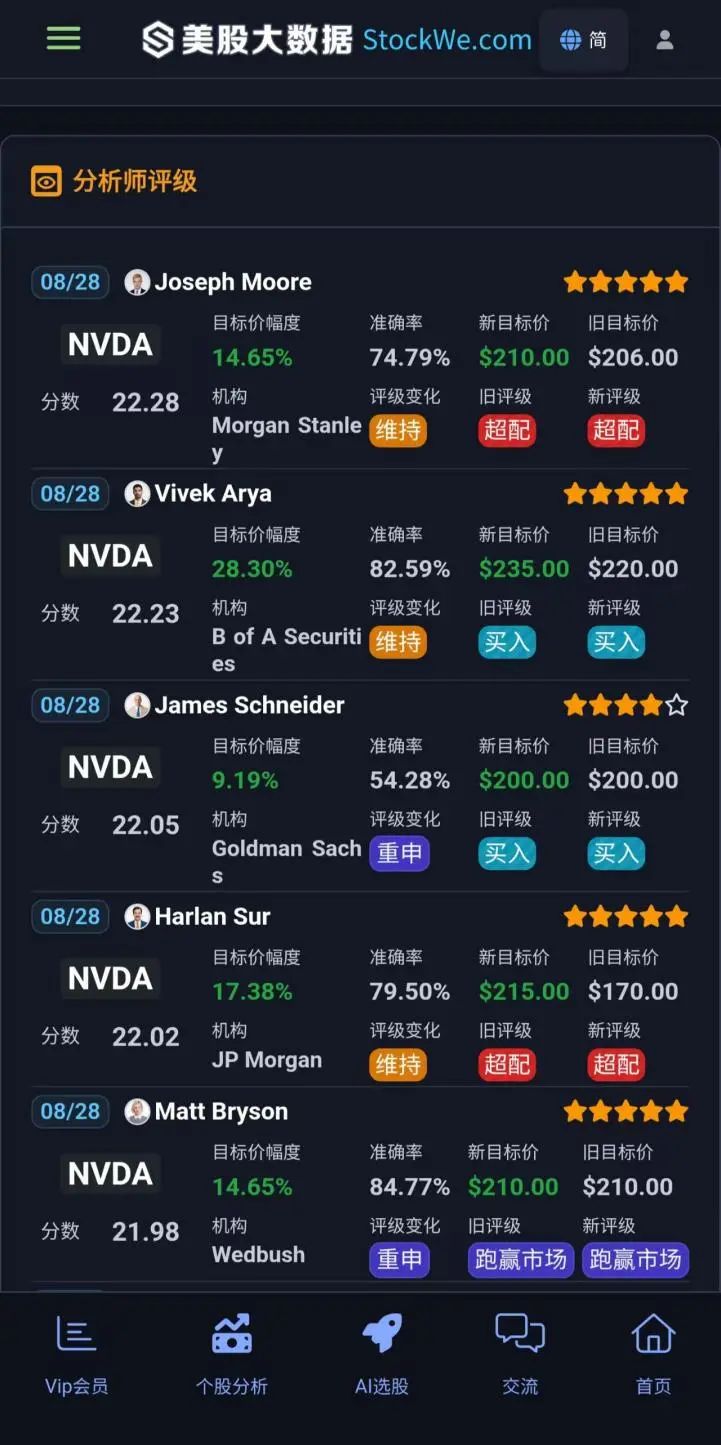Open the hamburger drawer menu
This screenshot has height=1445, width=721.
click(63, 39)
